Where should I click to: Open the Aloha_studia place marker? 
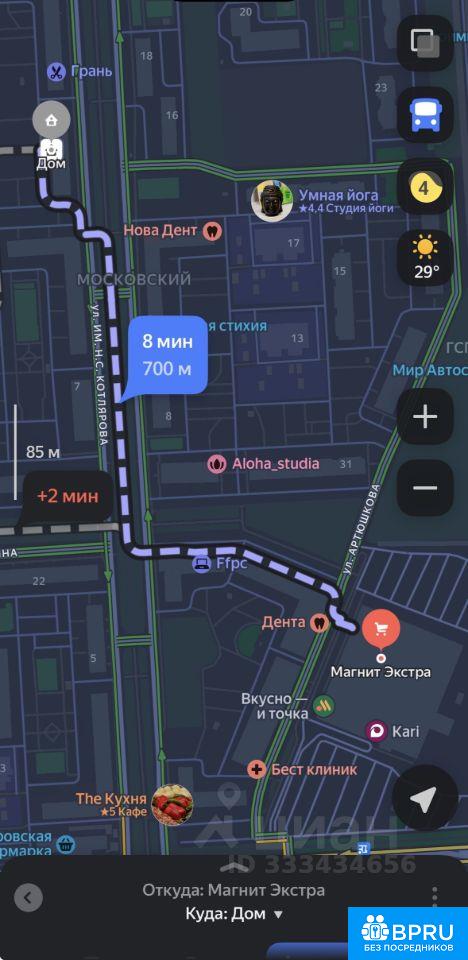click(216, 464)
